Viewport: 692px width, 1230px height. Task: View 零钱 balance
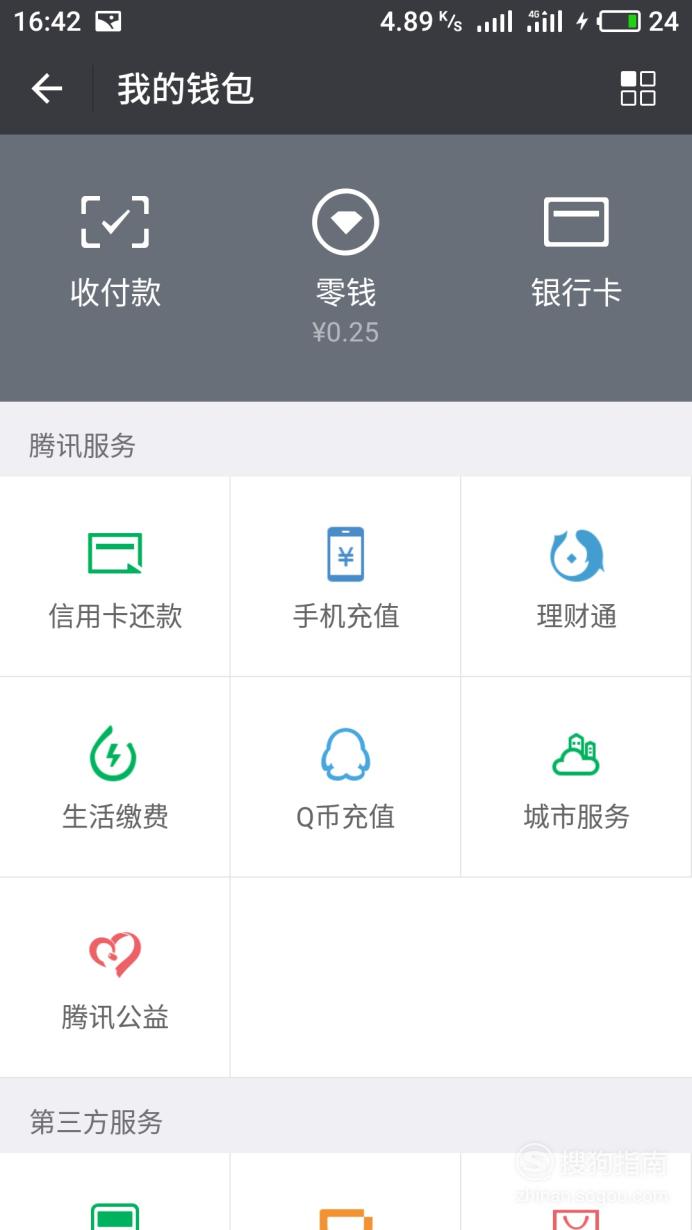click(346, 267)
